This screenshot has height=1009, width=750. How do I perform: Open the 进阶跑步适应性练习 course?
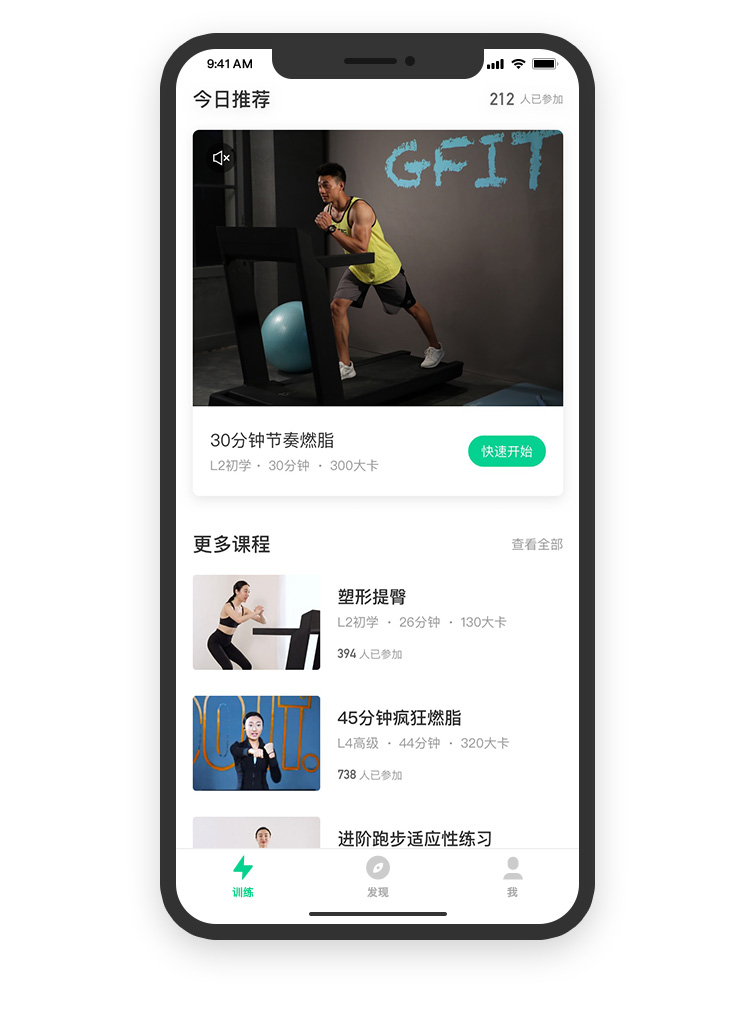coord(414,837)
